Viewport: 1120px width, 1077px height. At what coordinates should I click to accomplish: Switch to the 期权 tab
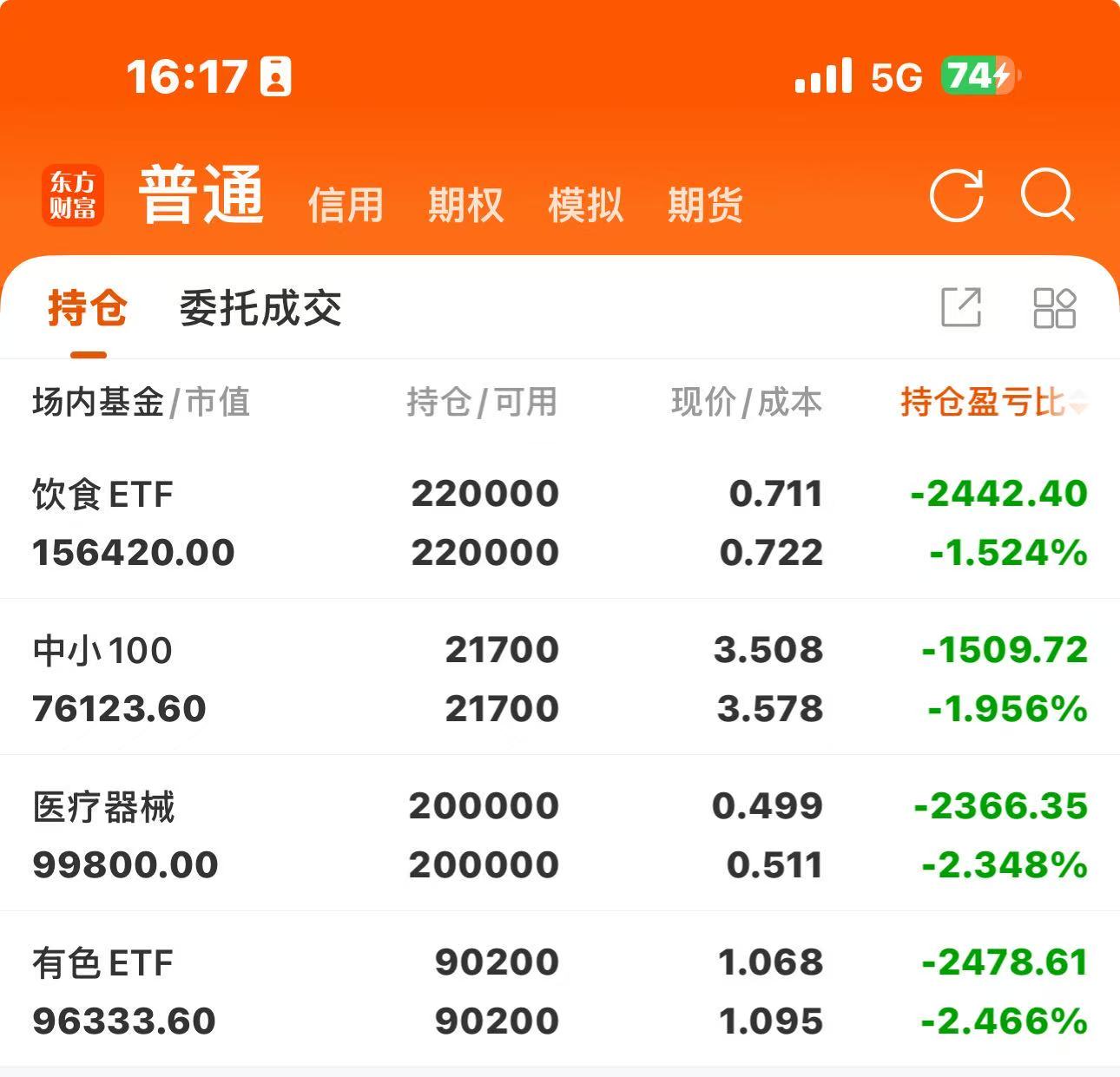(x=465, y=205)
